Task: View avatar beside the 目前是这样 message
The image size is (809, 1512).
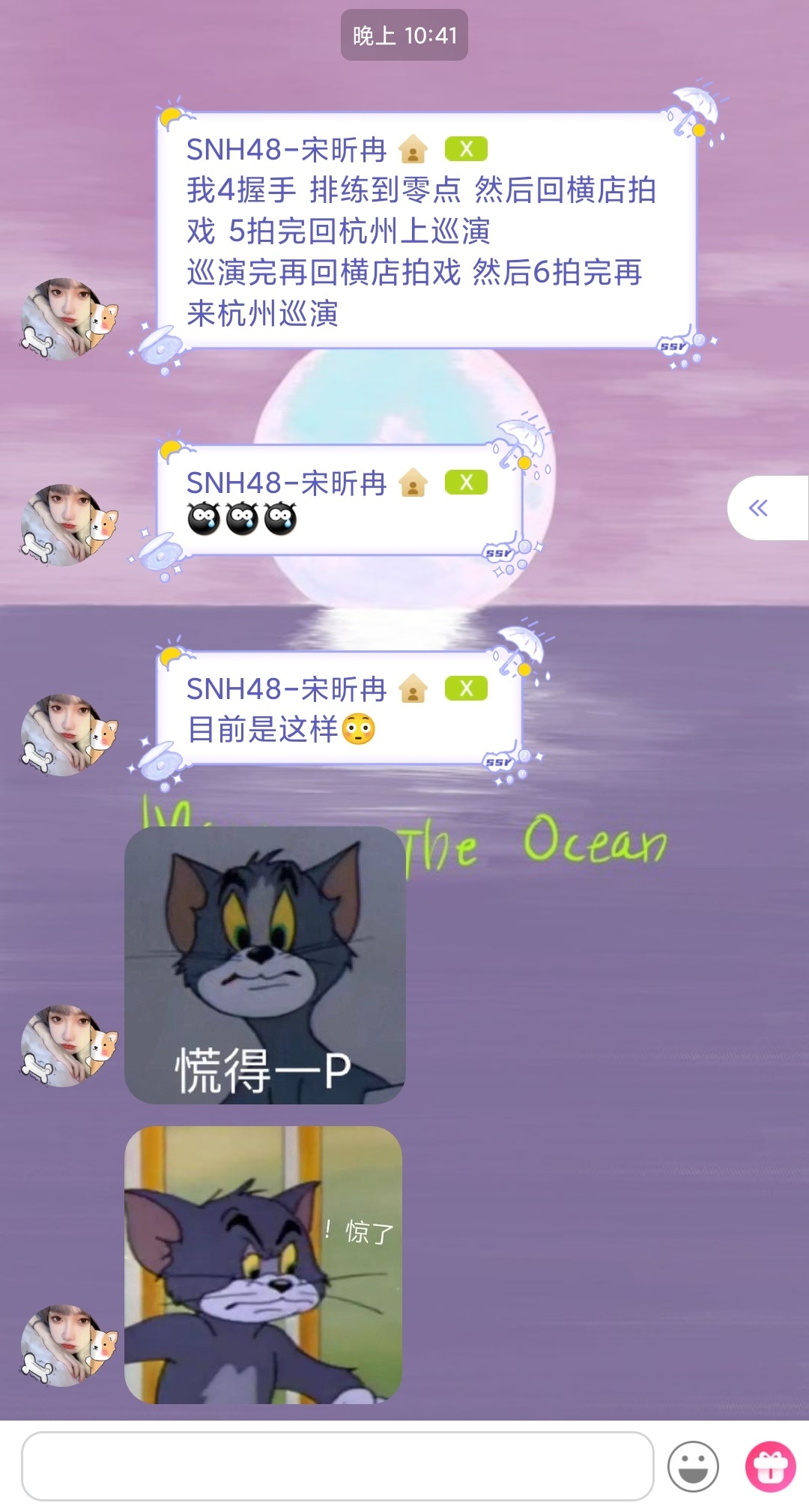Action: (x=67, y=734)
